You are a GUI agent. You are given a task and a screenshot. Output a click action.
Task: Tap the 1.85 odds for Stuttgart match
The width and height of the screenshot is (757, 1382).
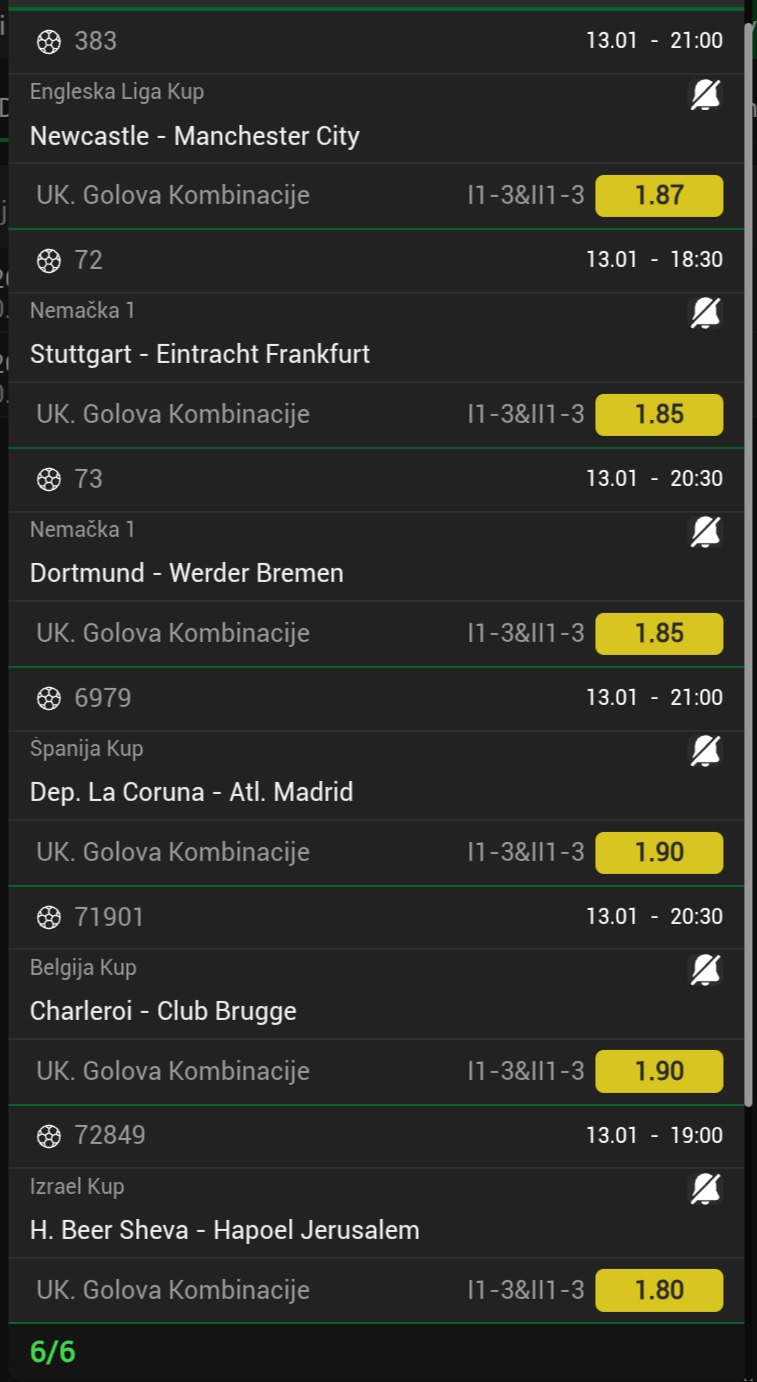pos(659,414)
